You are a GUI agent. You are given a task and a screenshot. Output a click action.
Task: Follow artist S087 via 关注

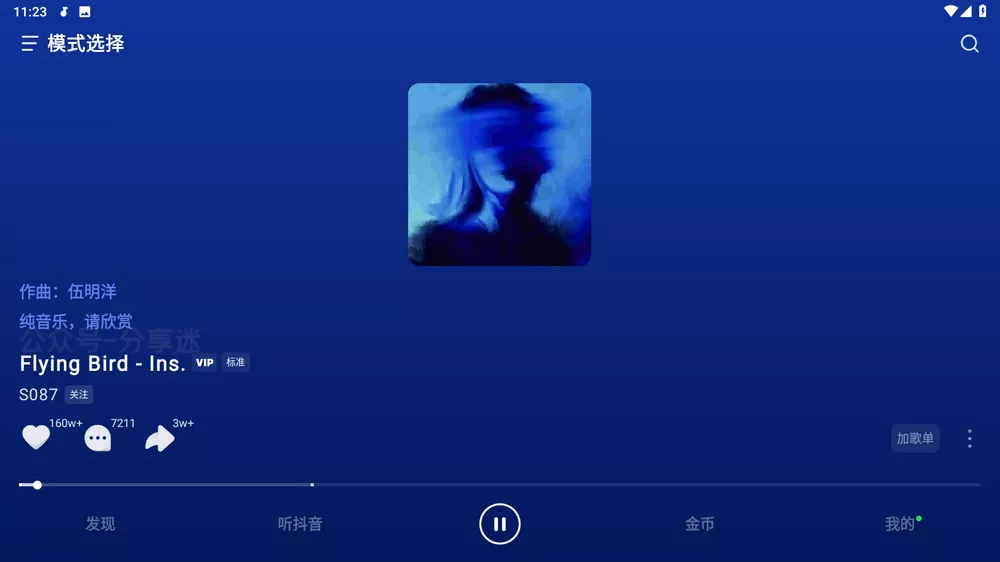click(x=79, y=395)
